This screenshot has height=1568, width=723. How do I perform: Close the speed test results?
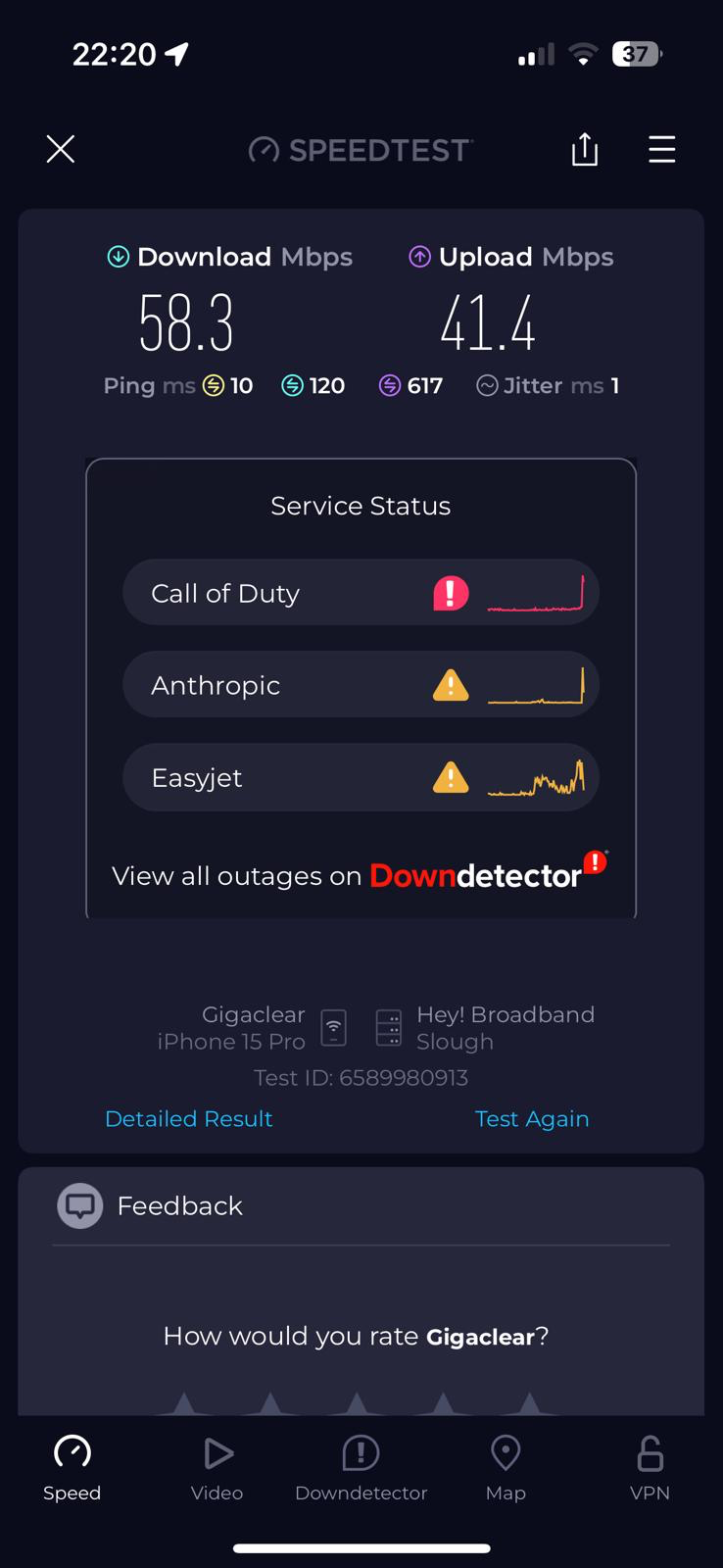pyautogui.click(x=61, y=149)
